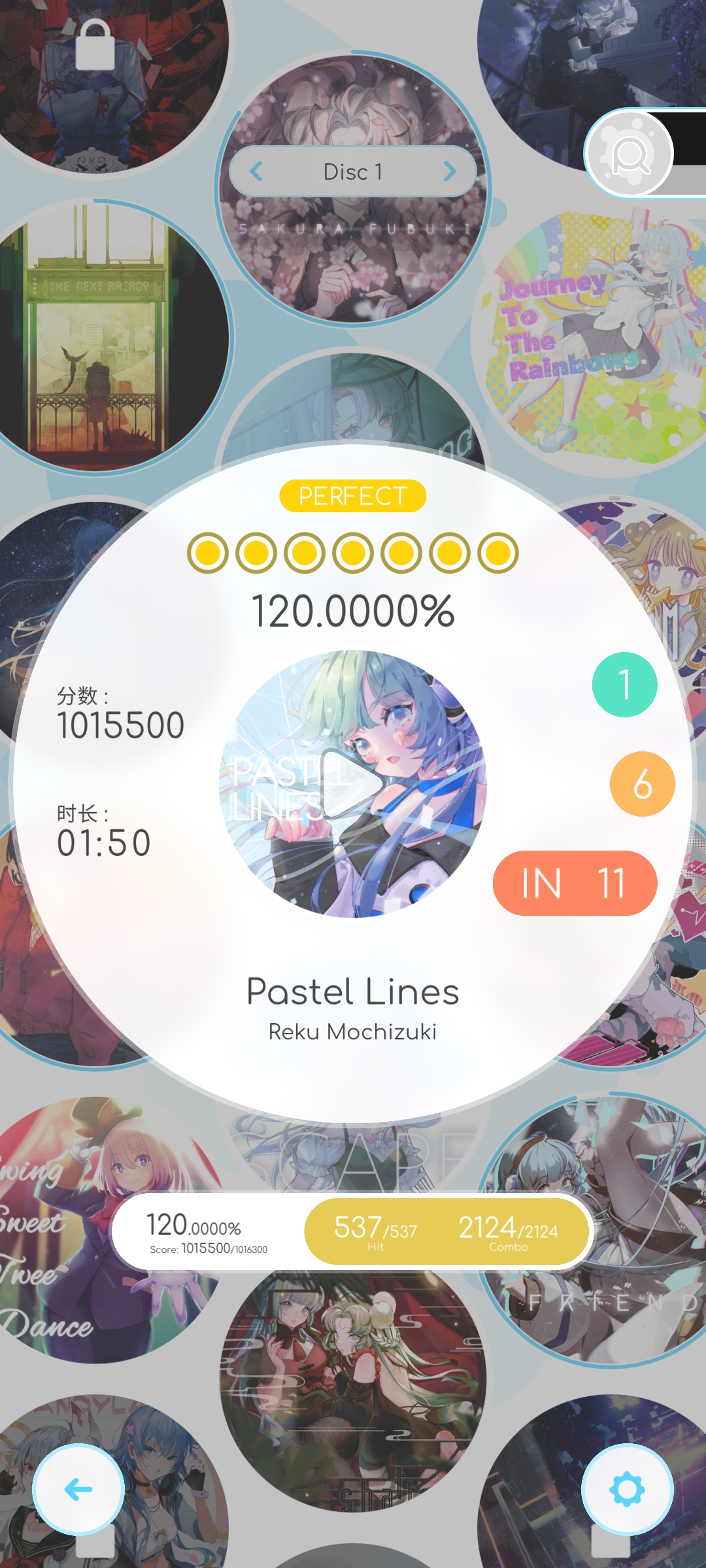The width and height of the screenshot is (706, 1568).
Task: Go to the previous disc
Action: pyautogui.click(x=257, y=171)
